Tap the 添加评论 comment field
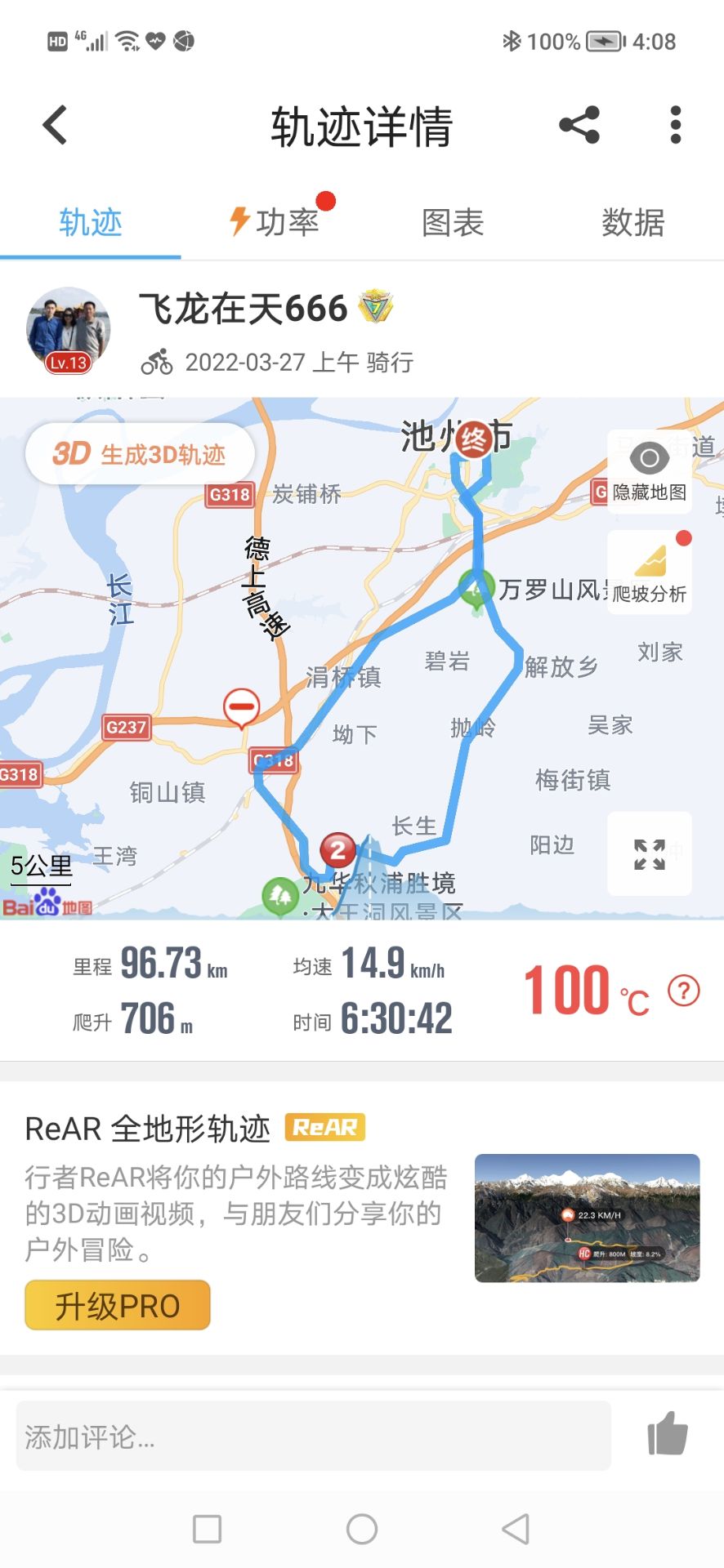 314,1436
